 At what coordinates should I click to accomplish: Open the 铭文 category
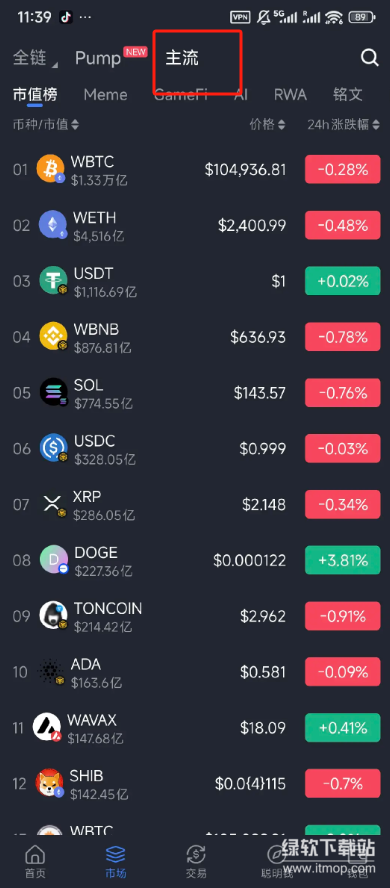[x=348, y=95]
